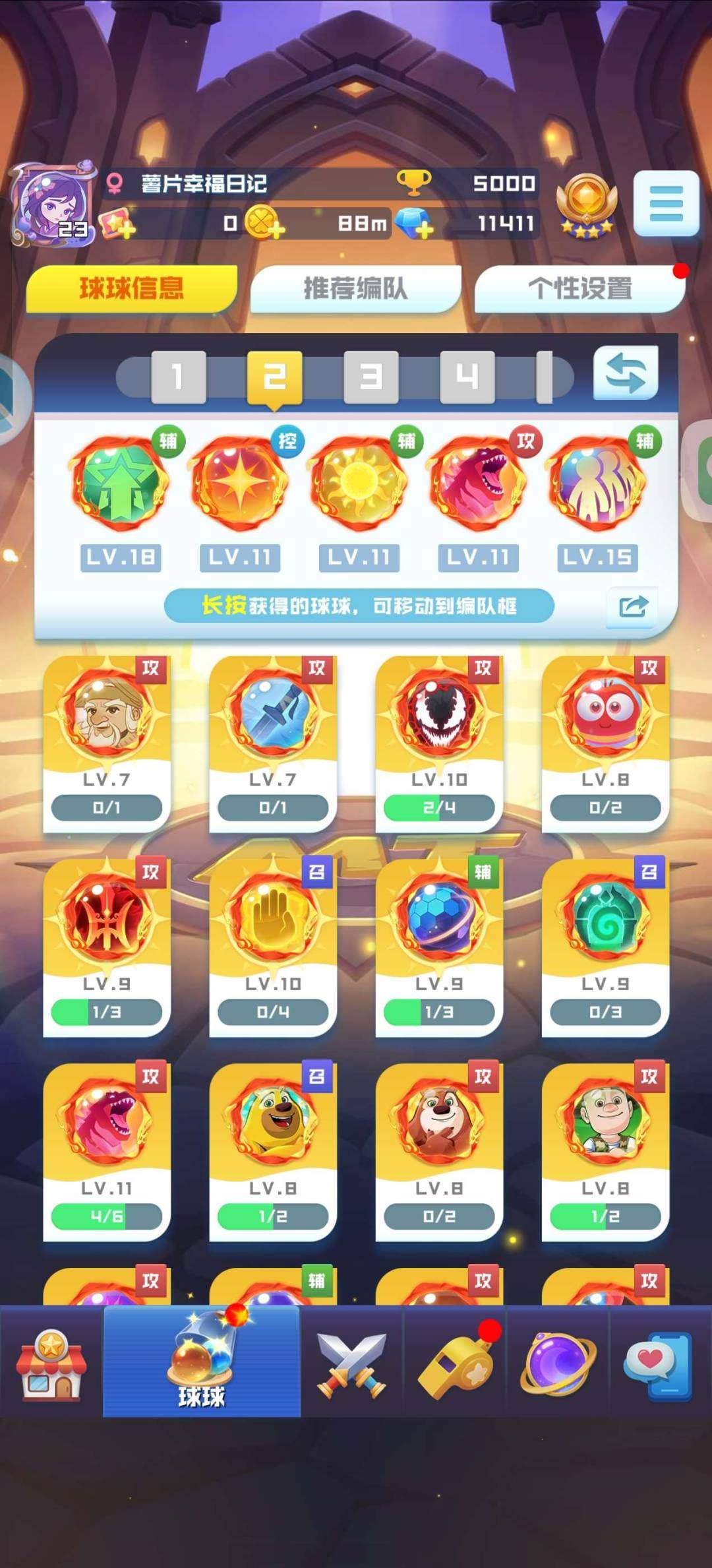Select team slot 1
The height and width of the screenshot is (1568, 712).
pos(178,377)
